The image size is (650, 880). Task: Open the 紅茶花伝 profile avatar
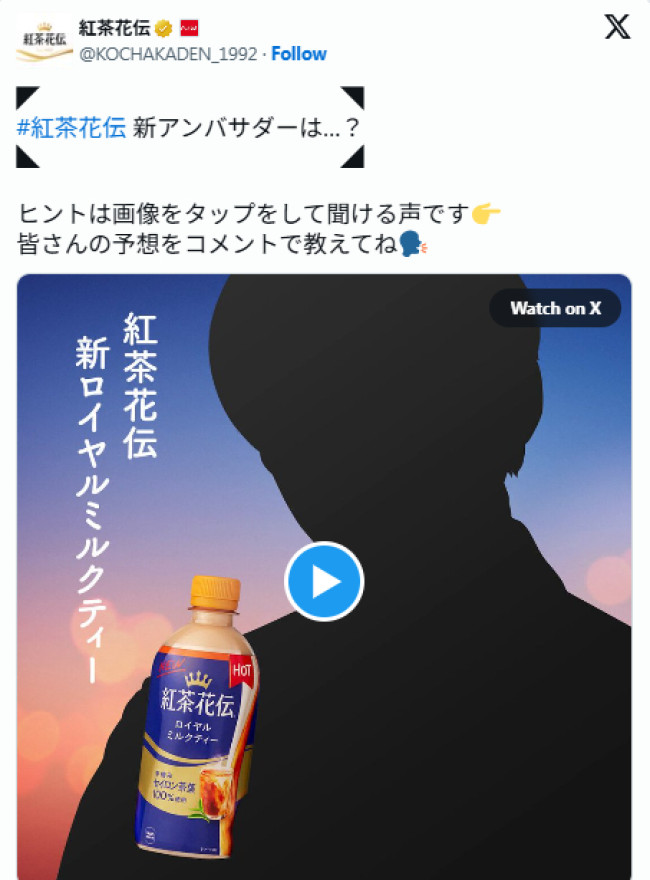[45, 40]
